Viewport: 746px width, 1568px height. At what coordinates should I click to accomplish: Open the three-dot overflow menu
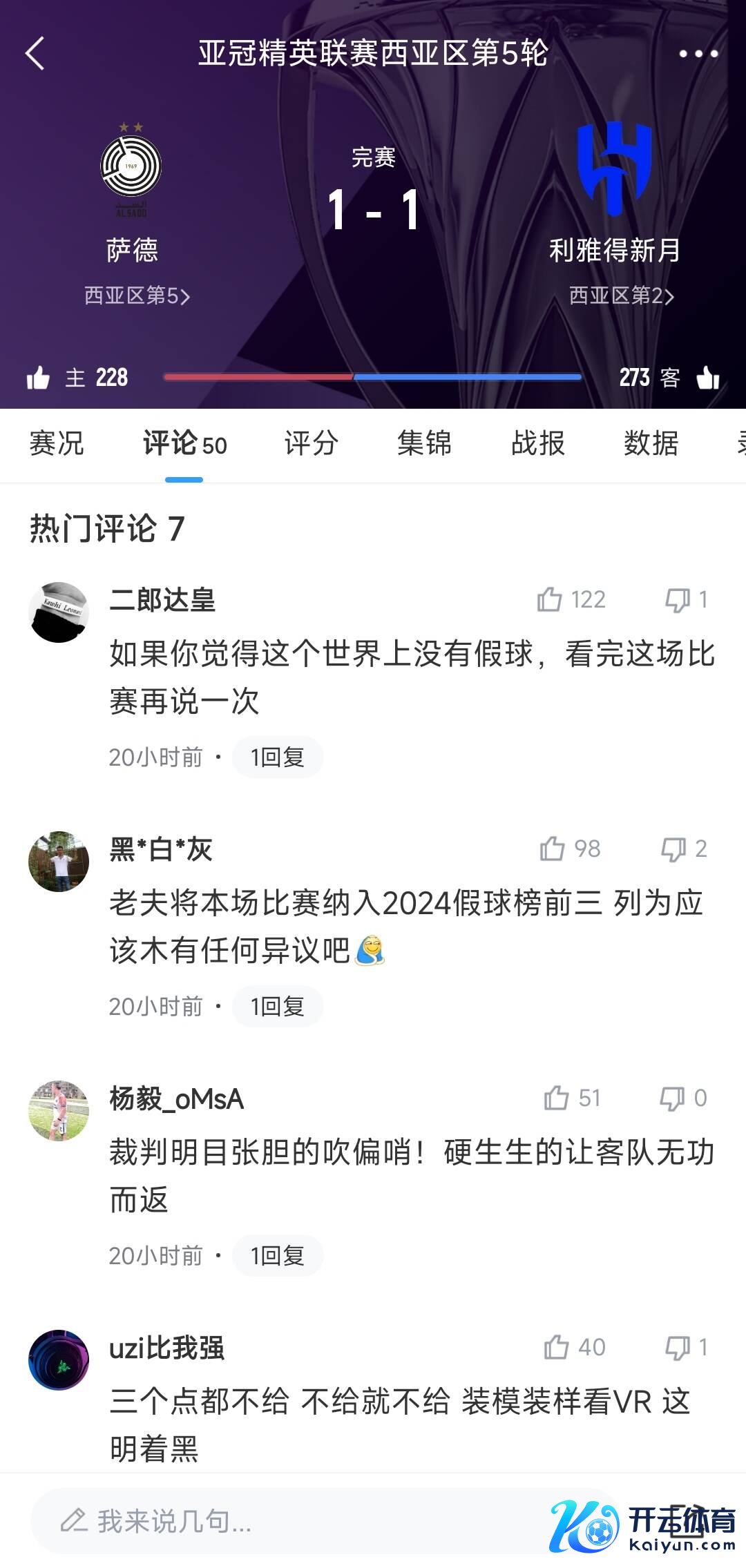tap(698, 53)
